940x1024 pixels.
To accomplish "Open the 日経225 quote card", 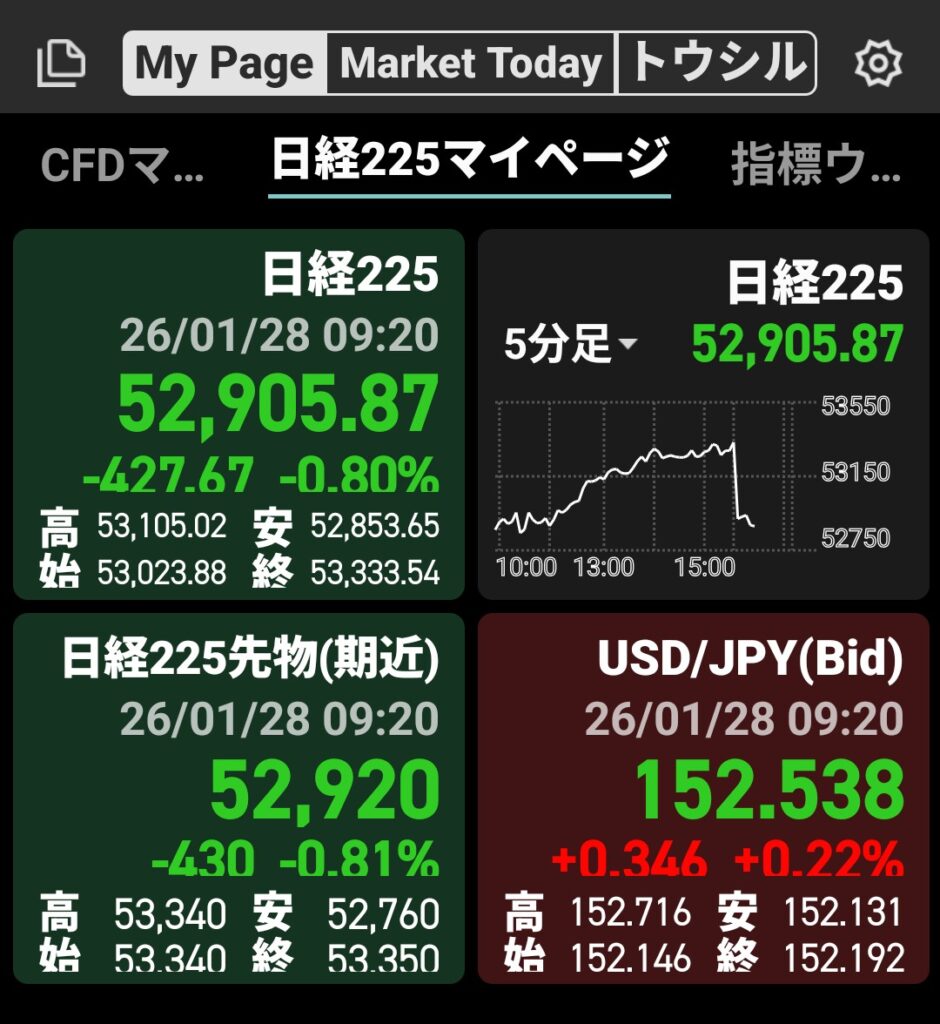I will tap(239, 414).
